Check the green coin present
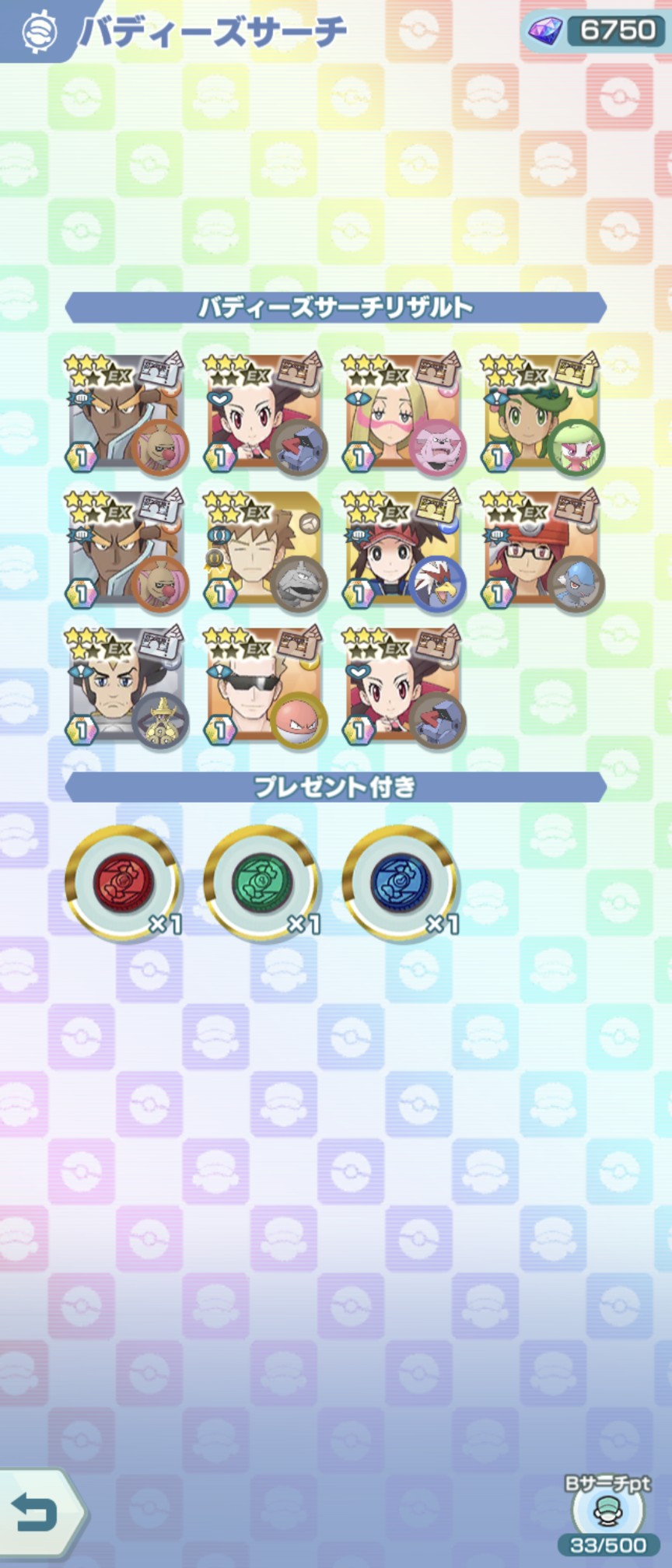 coord(261,883)
